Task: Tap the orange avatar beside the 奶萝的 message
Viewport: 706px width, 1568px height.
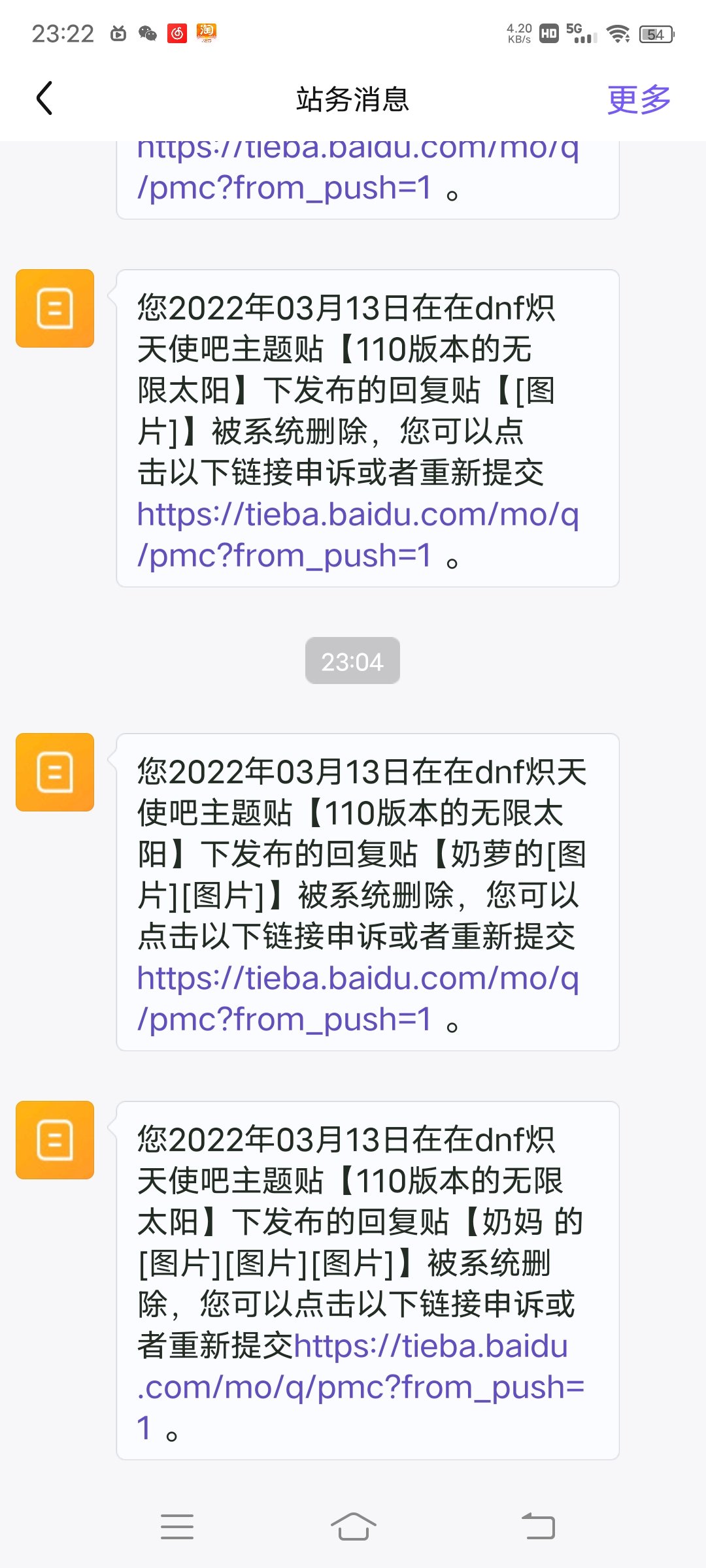Action: [55, 772]
